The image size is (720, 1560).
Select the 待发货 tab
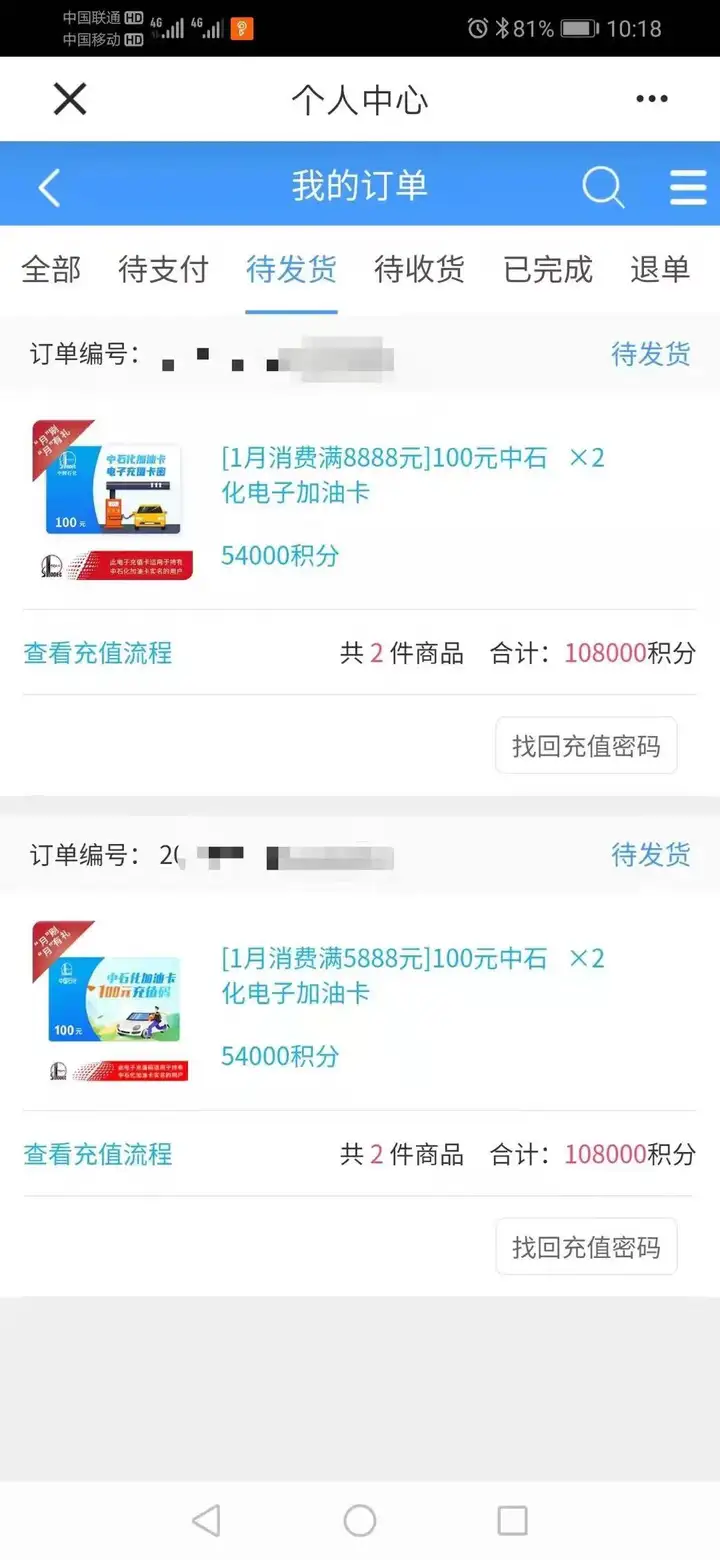pos(291,269)
